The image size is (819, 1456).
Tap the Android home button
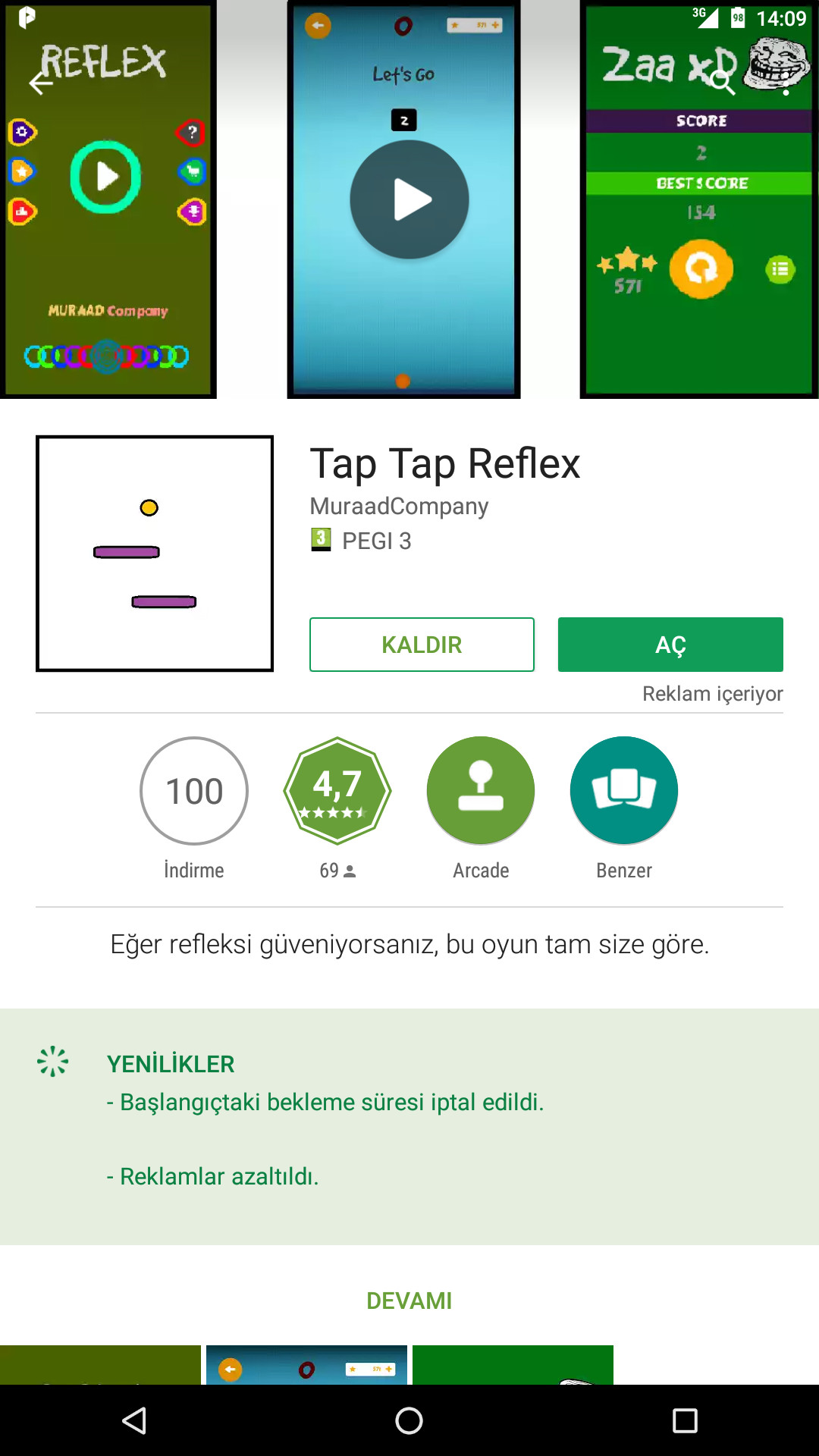tap(409, 1420)
